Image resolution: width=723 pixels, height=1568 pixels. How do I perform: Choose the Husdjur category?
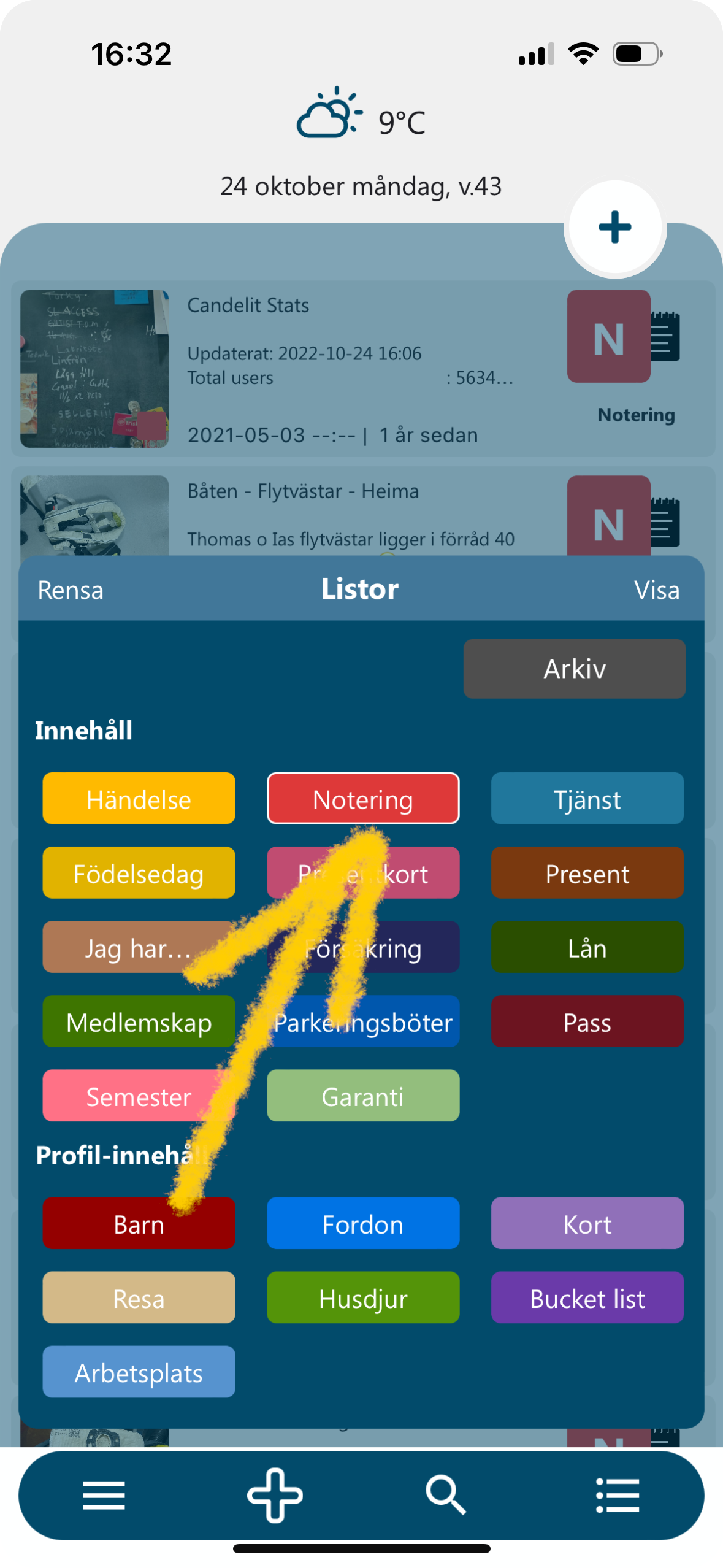363,1297
